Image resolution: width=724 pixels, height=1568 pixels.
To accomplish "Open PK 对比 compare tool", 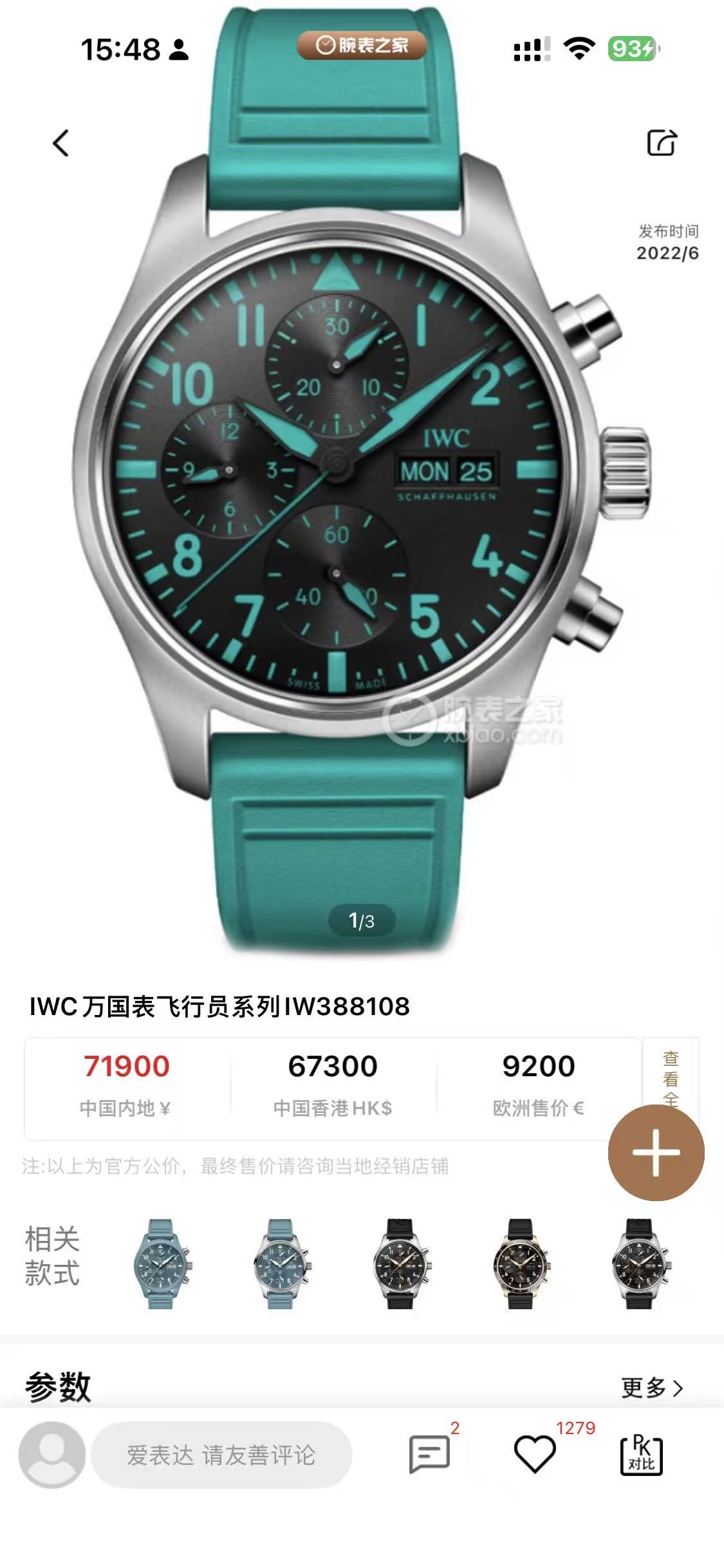I will (x=641, y=1453).
